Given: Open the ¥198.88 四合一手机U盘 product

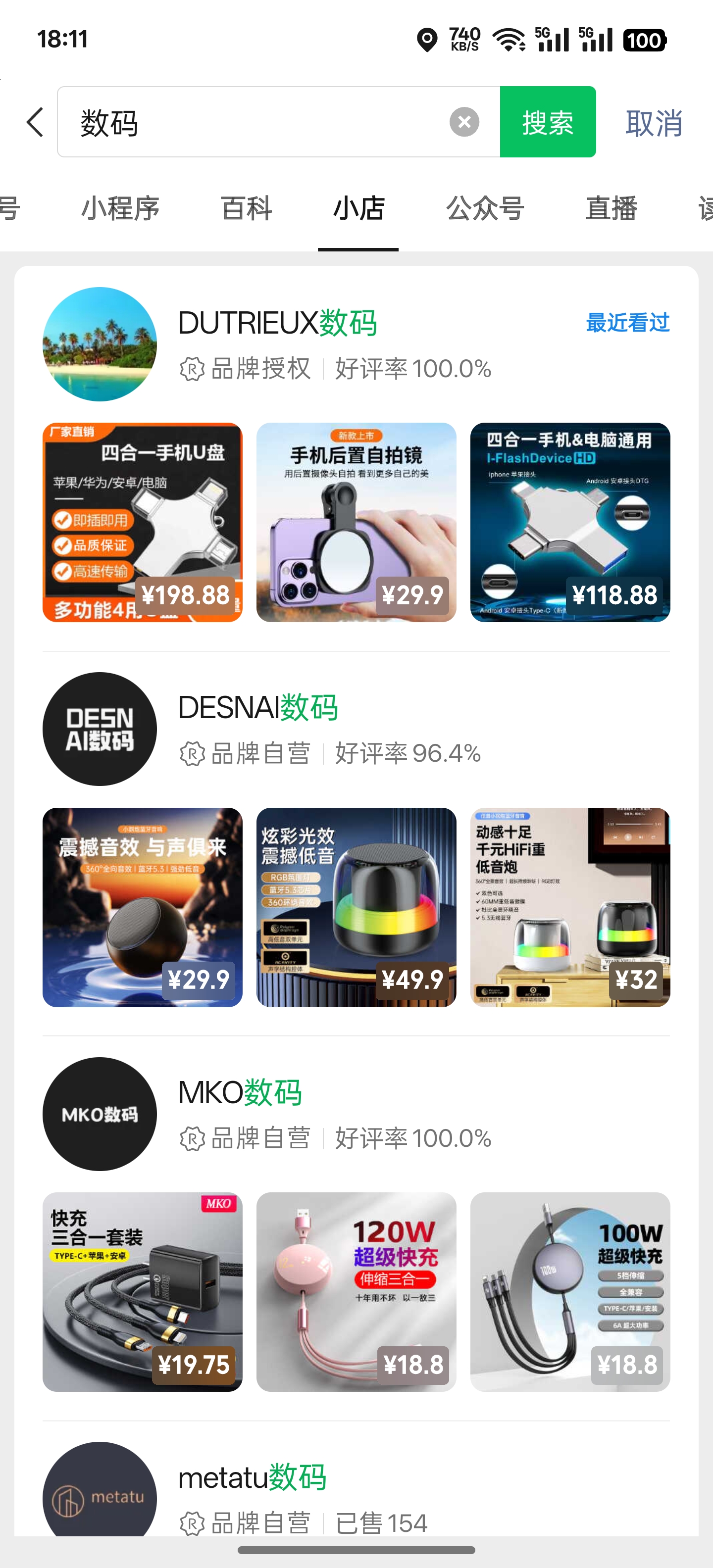Looking at the screenshot, I should [x=143, y=522].
